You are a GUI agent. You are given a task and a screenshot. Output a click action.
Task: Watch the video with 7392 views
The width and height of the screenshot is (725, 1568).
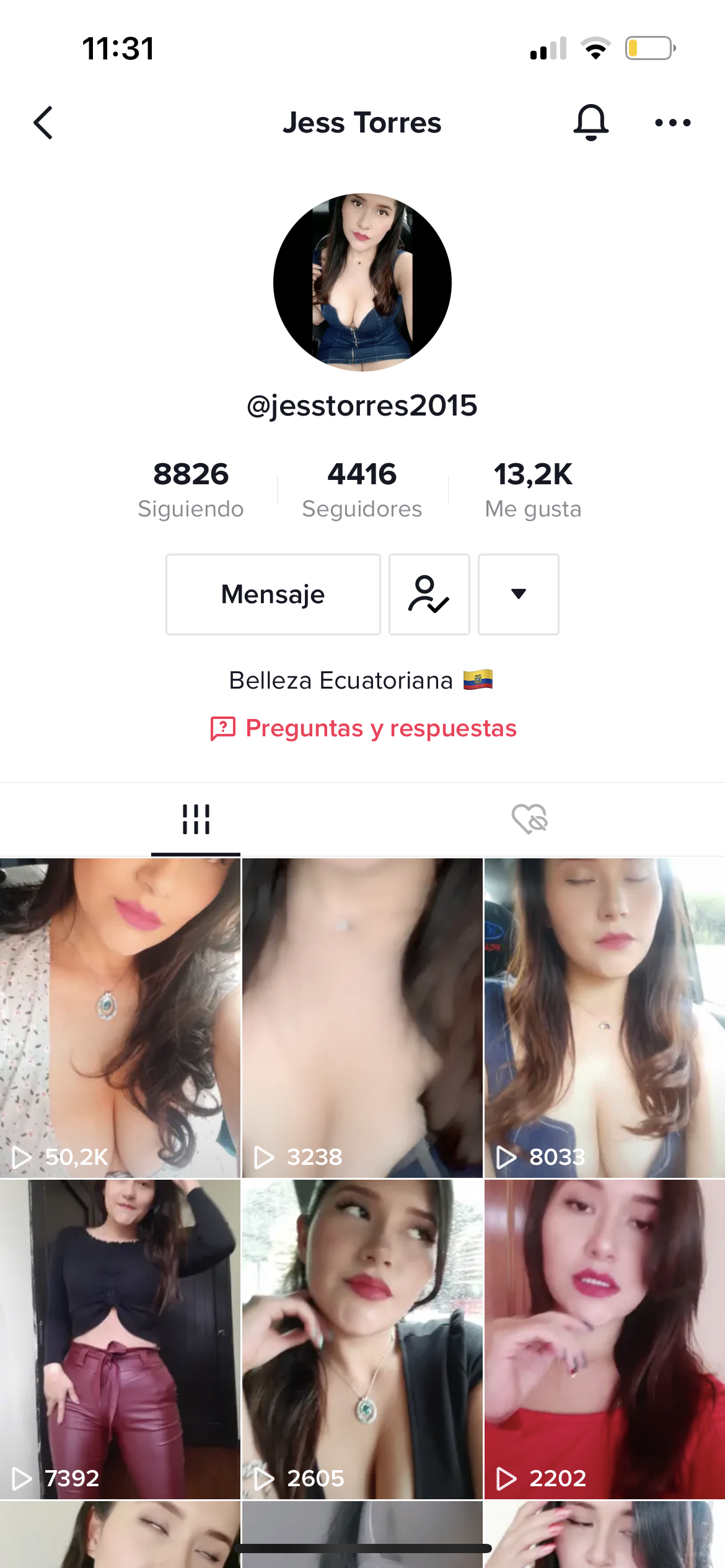tap(120, 1339)
